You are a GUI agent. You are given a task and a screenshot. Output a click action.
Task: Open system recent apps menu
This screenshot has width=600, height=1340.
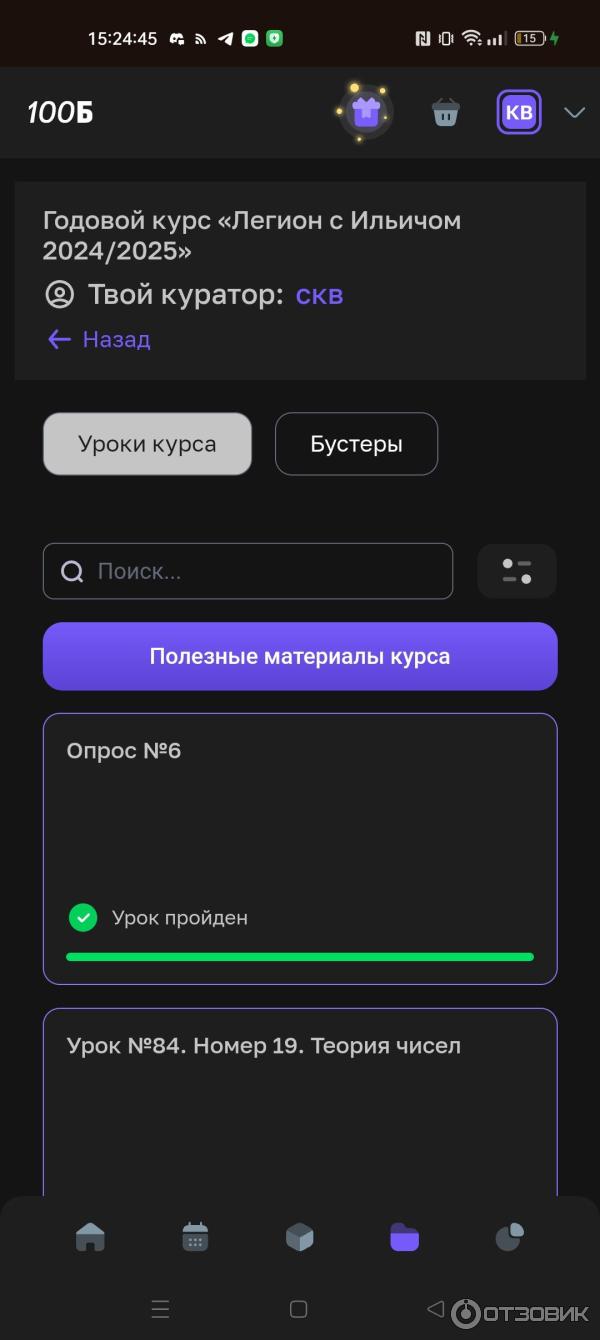tap(160, 1309)
